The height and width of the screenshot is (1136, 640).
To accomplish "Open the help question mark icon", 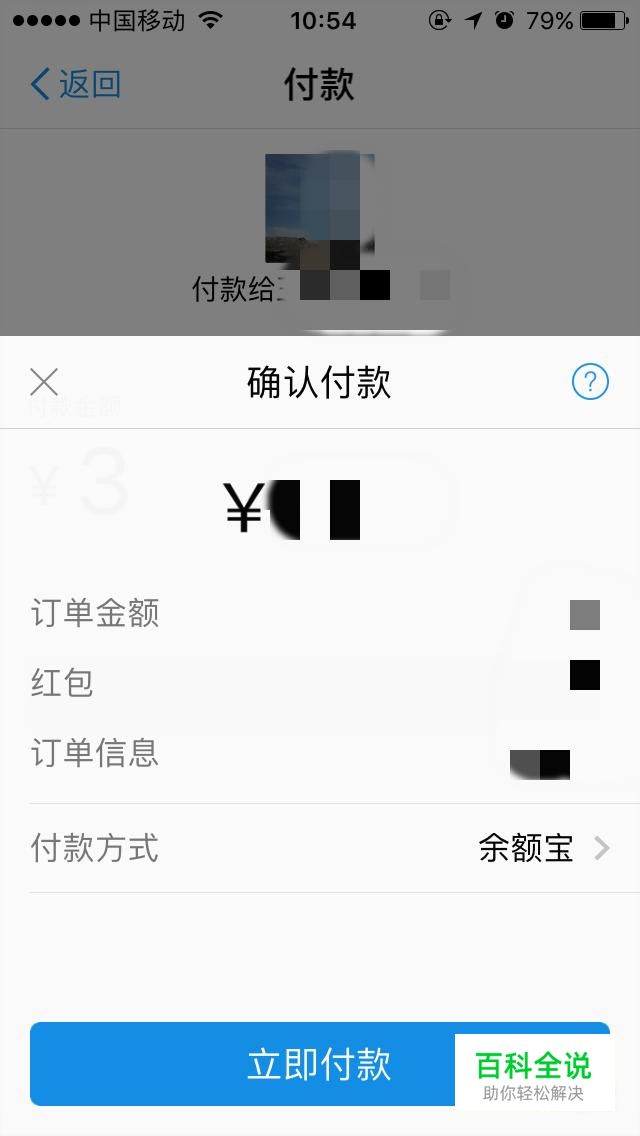I will click(x=590, y=382).
